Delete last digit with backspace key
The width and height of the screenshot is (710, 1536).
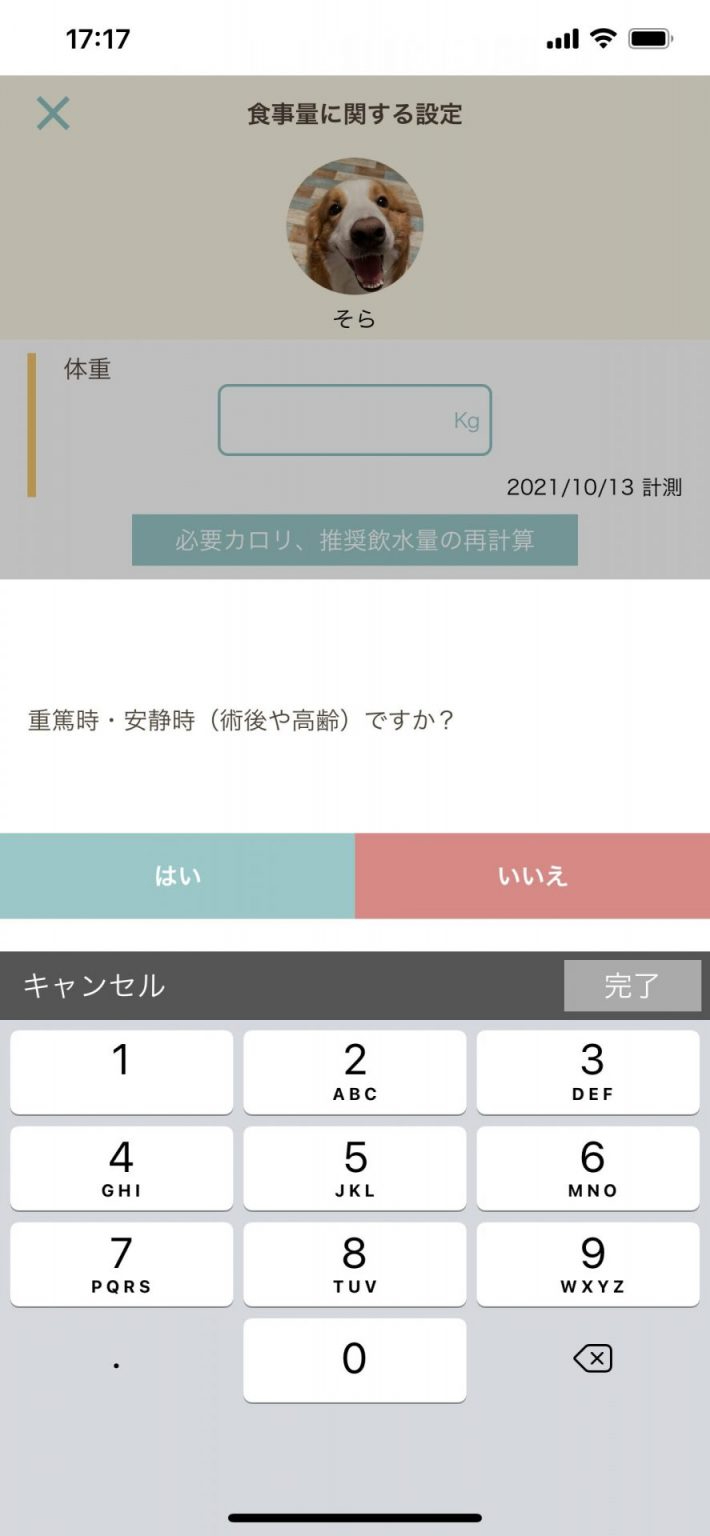point(592,1359)
